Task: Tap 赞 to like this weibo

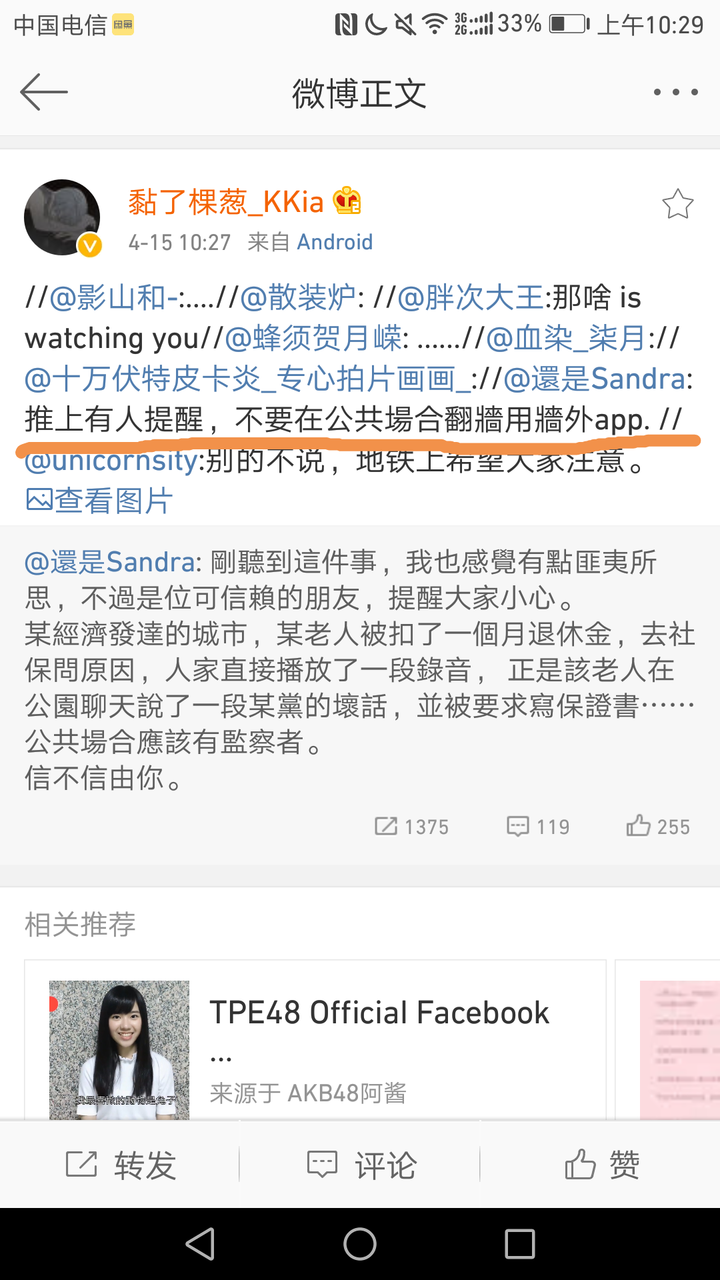Action: click(601, 1165)
